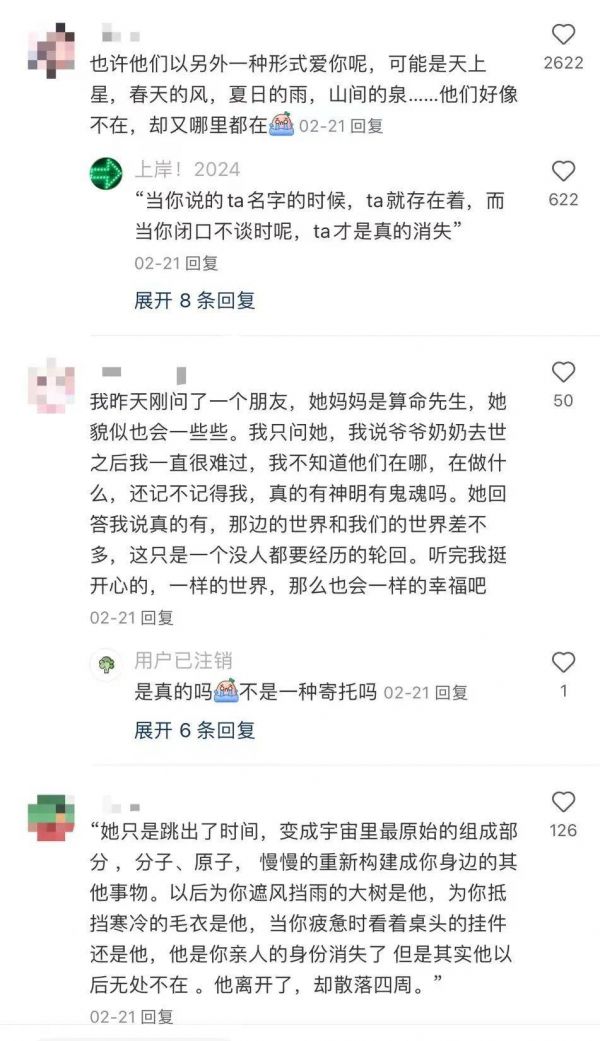Reply to 上岸！2024's comment
This screenshot has height=1041, width=600.
pyautogui.click(x=203, y=263)
